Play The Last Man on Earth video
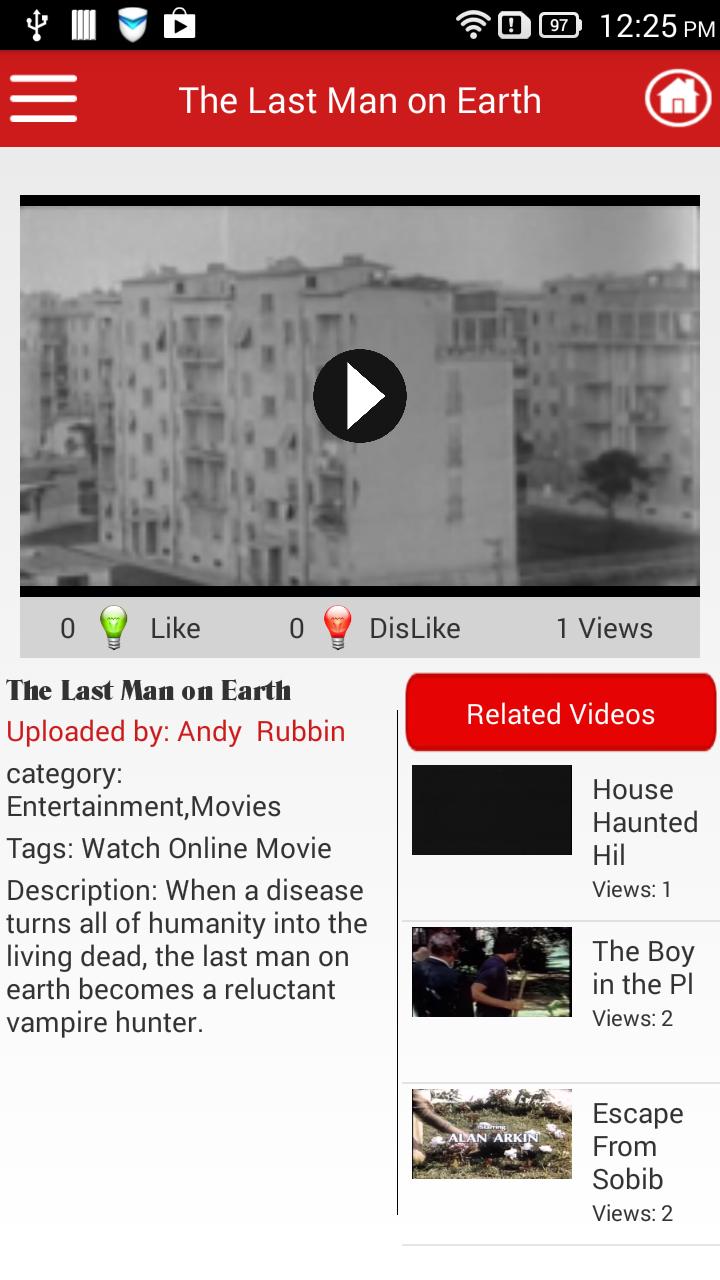The image size is (720, 1280). (x=360, y=396)
